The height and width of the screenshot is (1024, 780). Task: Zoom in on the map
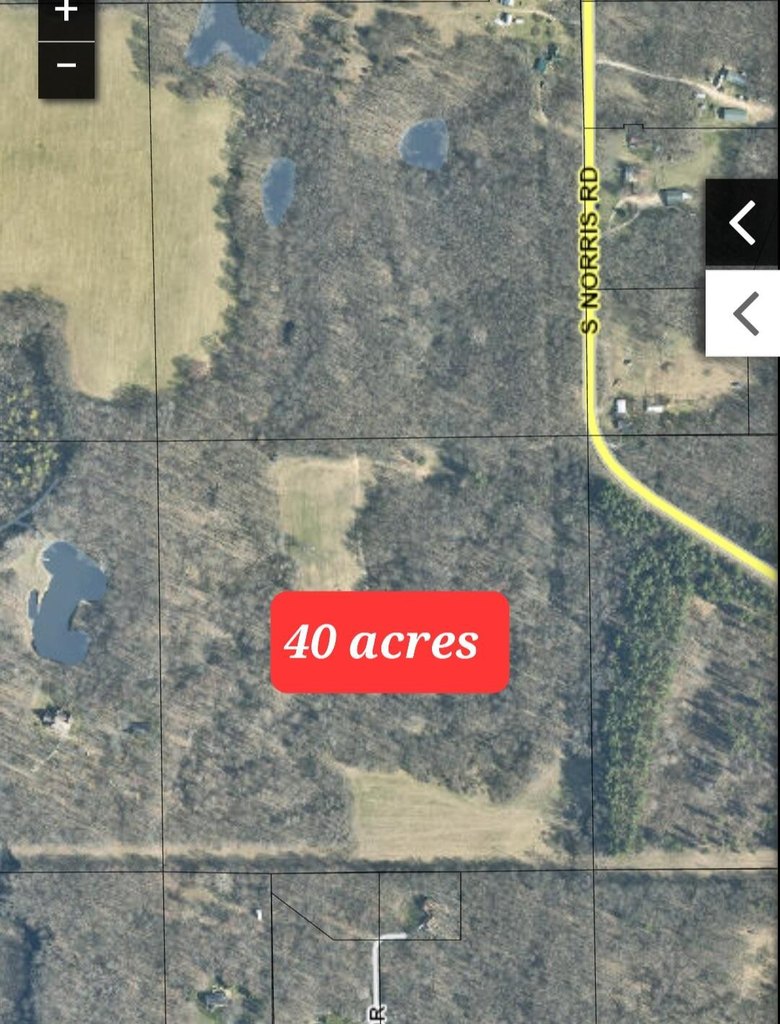(x=66, y=14)
